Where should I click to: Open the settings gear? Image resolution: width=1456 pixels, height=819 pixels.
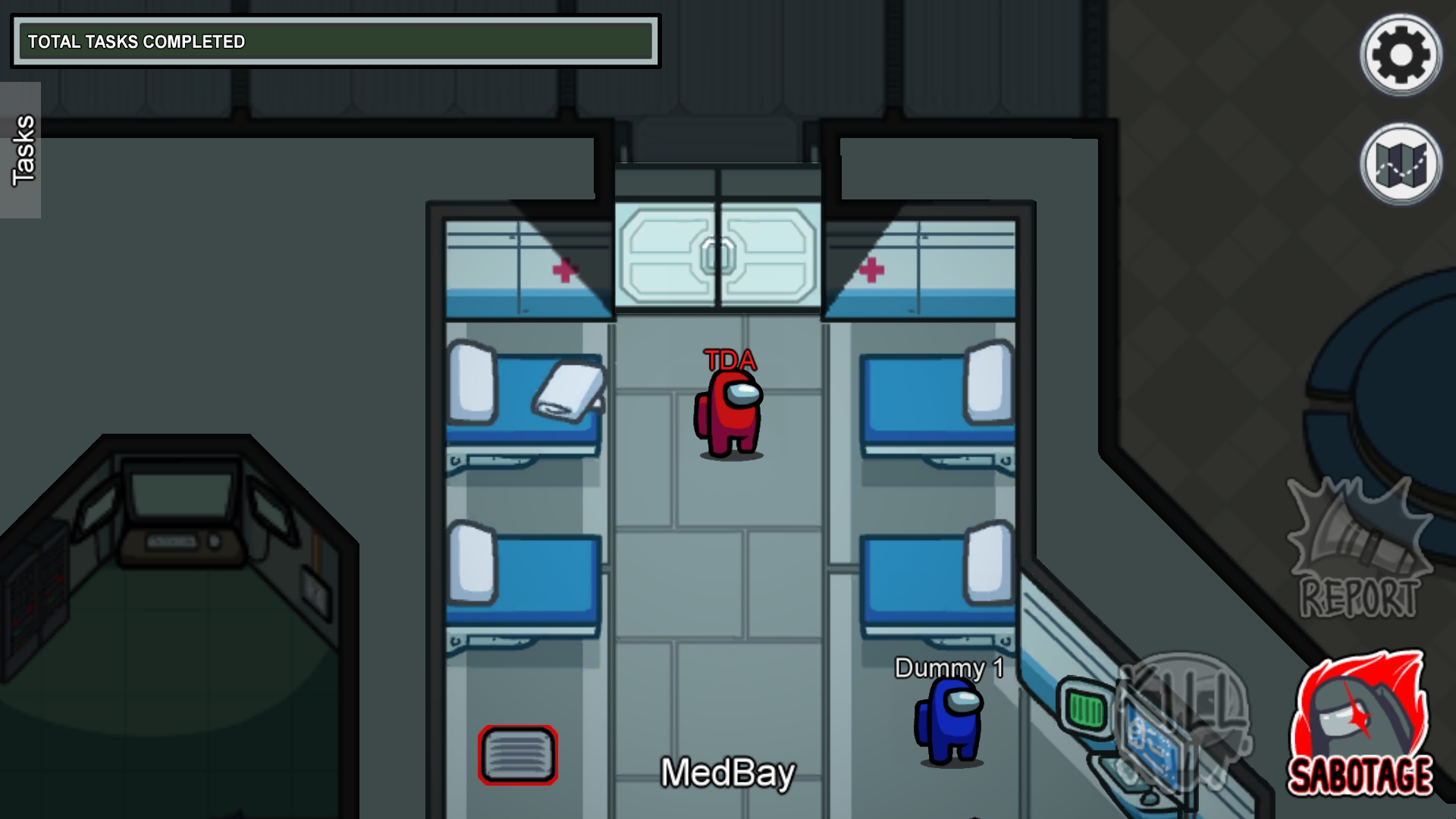coord(1400,55)
